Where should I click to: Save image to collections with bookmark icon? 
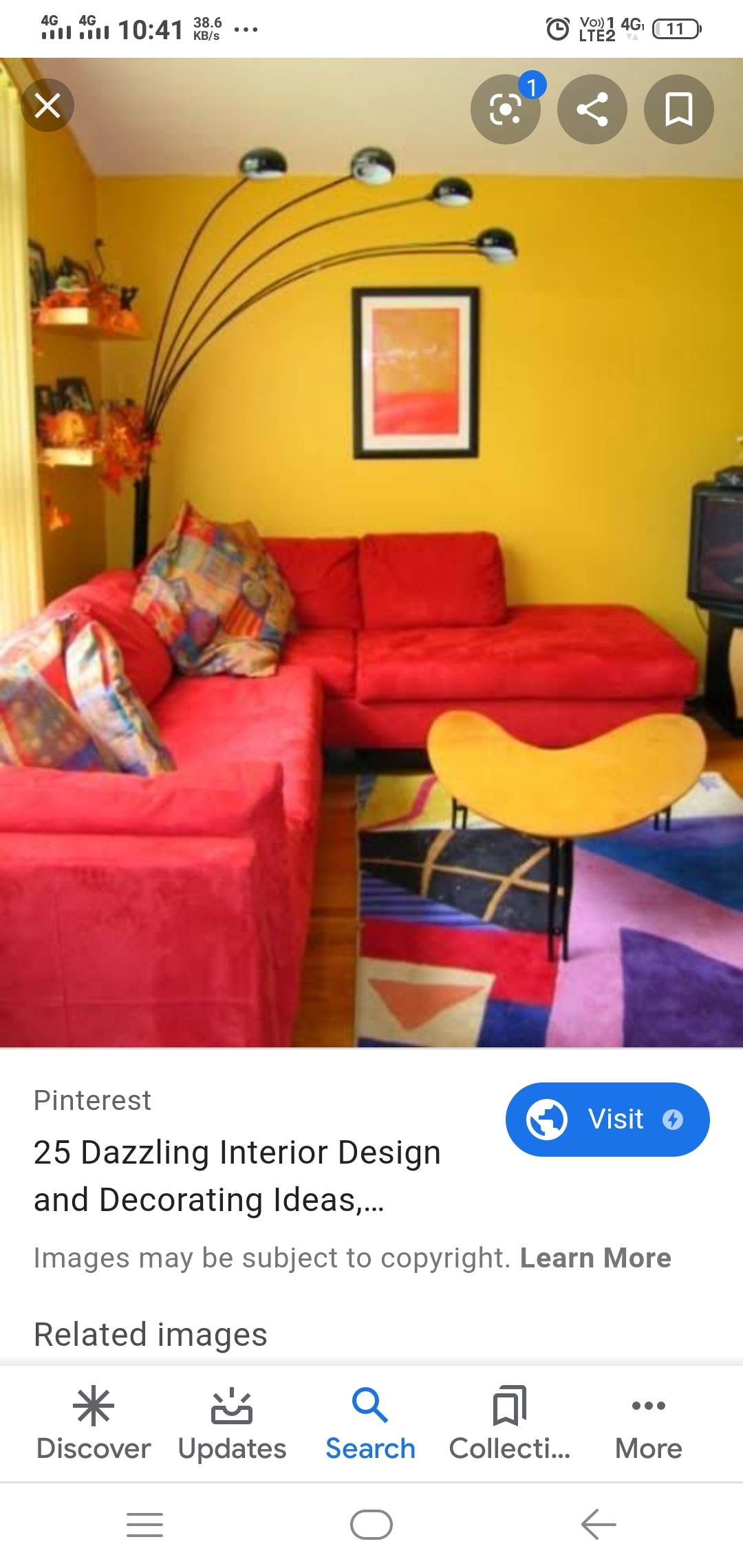[678, 109]
